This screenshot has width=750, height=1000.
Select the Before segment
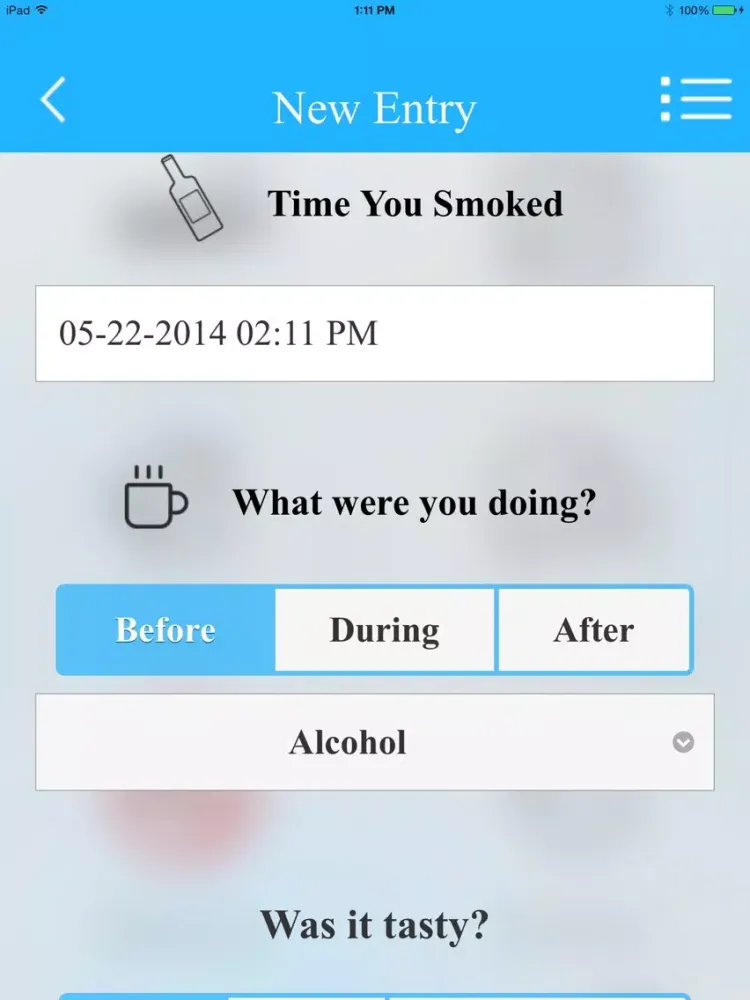(166, 630)
